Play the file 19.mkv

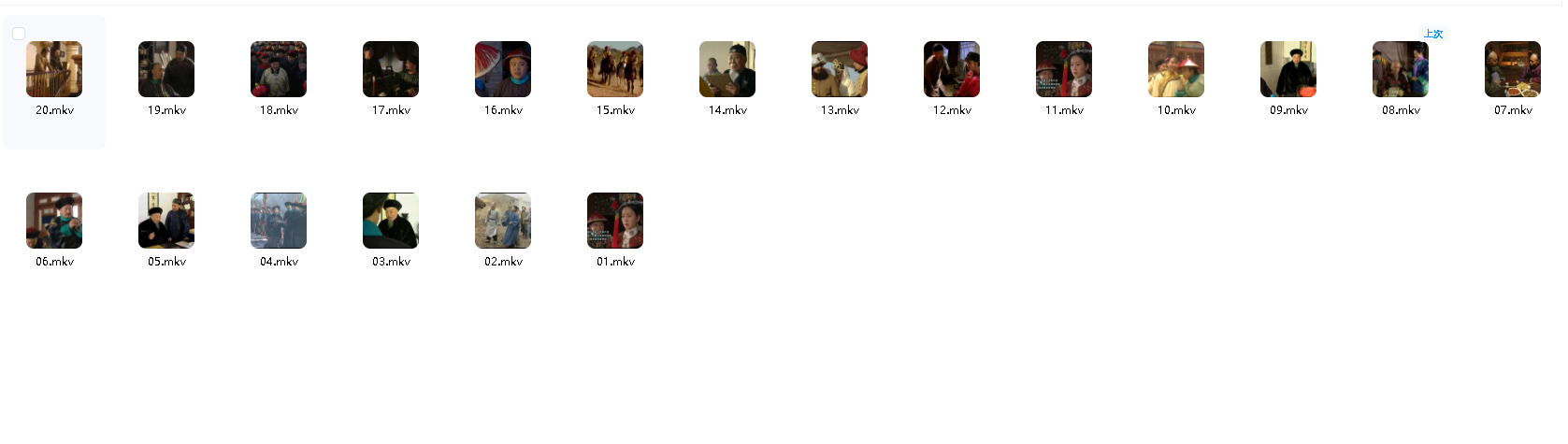166,69
